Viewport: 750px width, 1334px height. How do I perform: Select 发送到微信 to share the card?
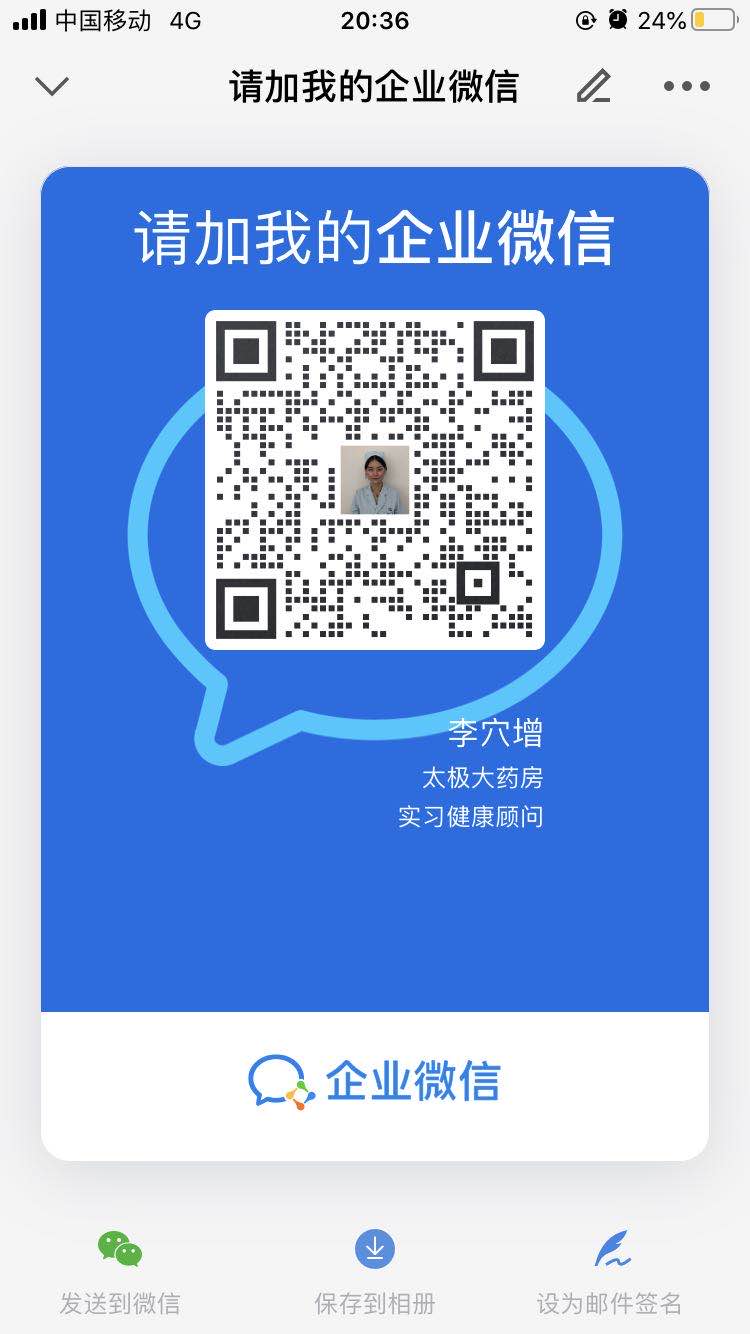pyautogui.click(x=120, y=1272)
